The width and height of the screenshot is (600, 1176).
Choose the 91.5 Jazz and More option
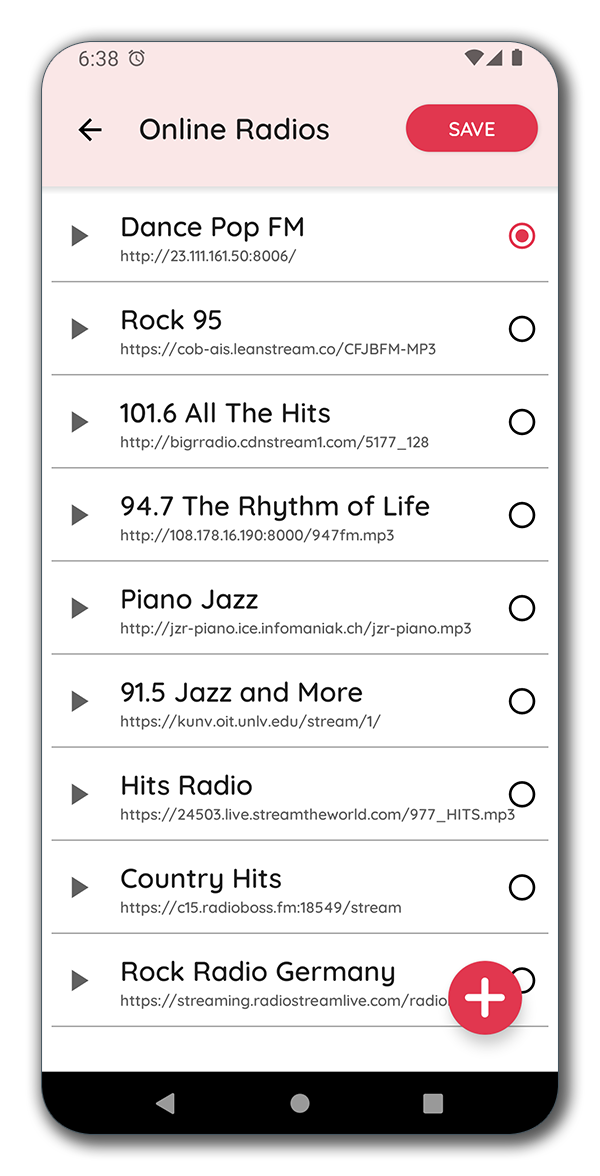point(522,701)
